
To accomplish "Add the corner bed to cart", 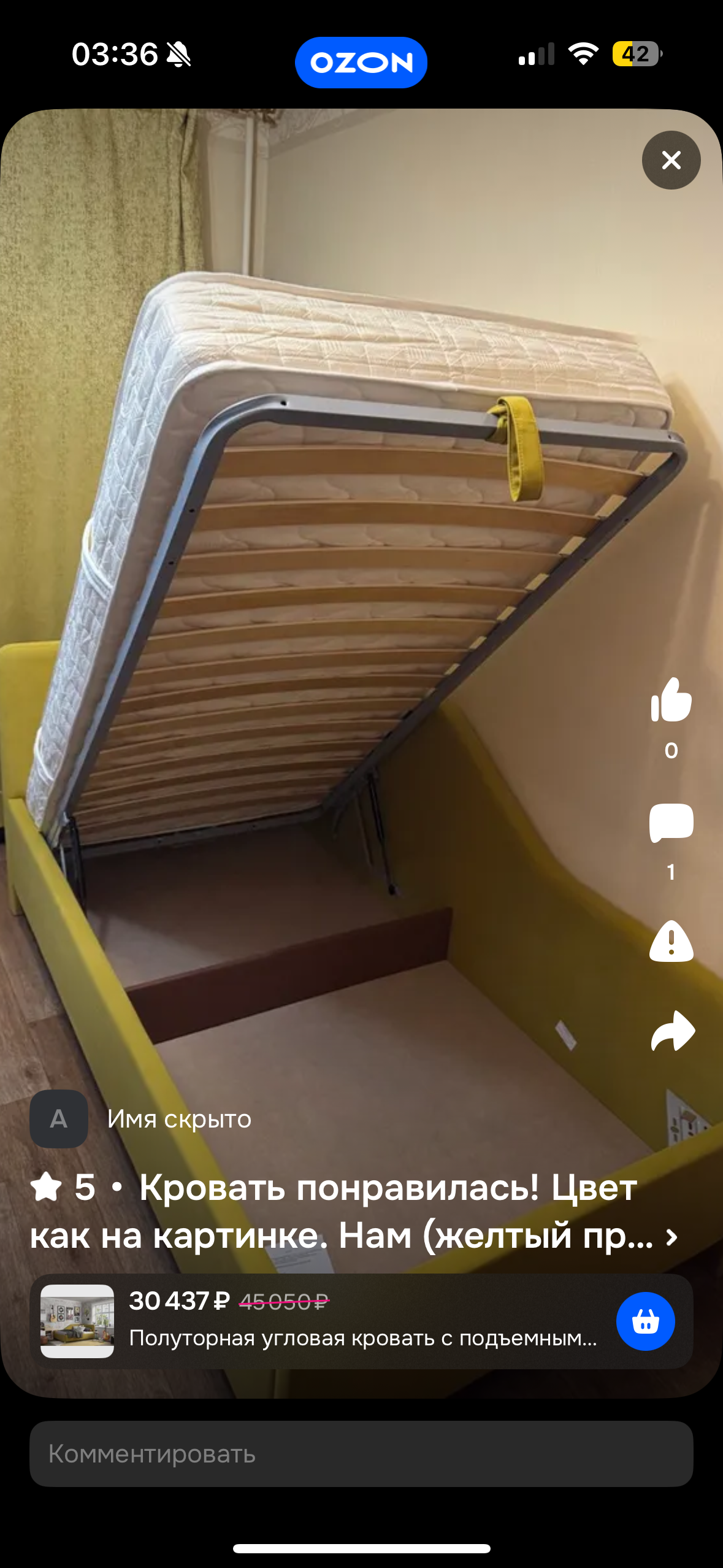I will pos(645,1321).
